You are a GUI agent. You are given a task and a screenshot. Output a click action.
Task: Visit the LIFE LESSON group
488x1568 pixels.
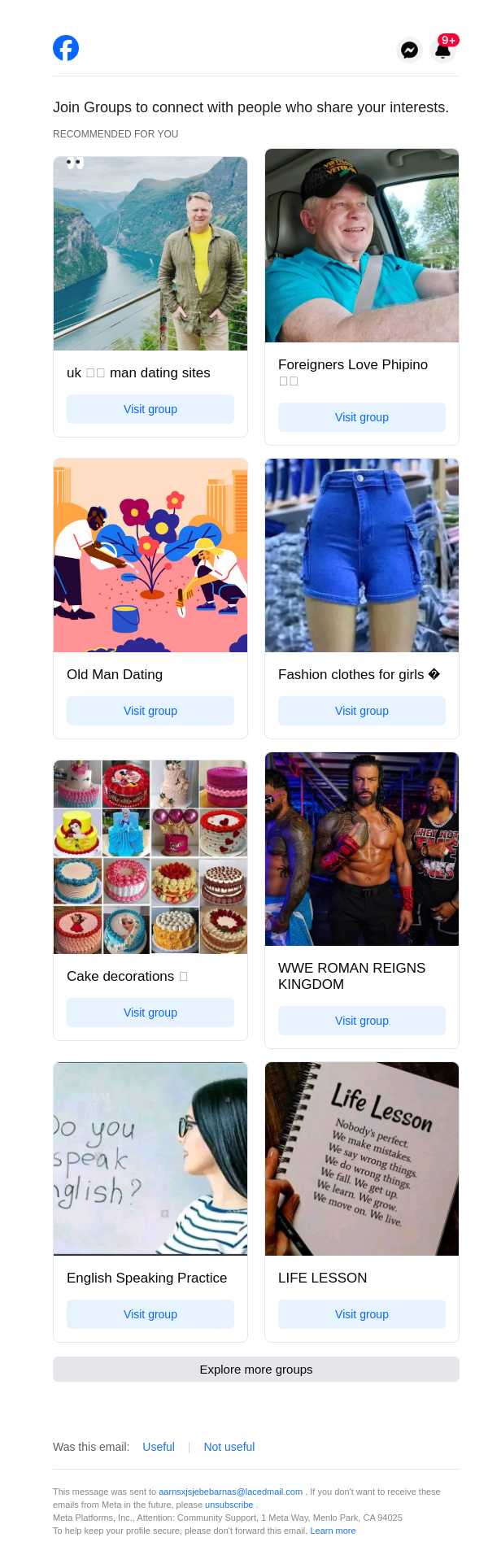pyautogui.click(x=362, y=1314)
